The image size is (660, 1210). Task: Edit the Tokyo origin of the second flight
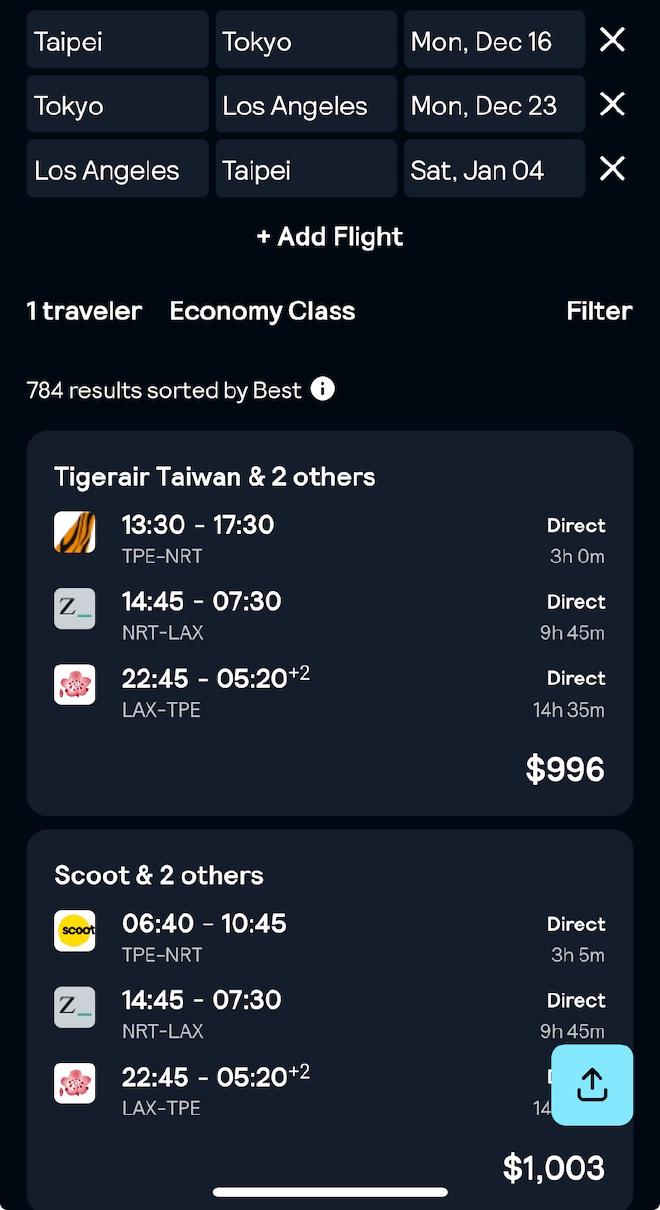(117, 105)
